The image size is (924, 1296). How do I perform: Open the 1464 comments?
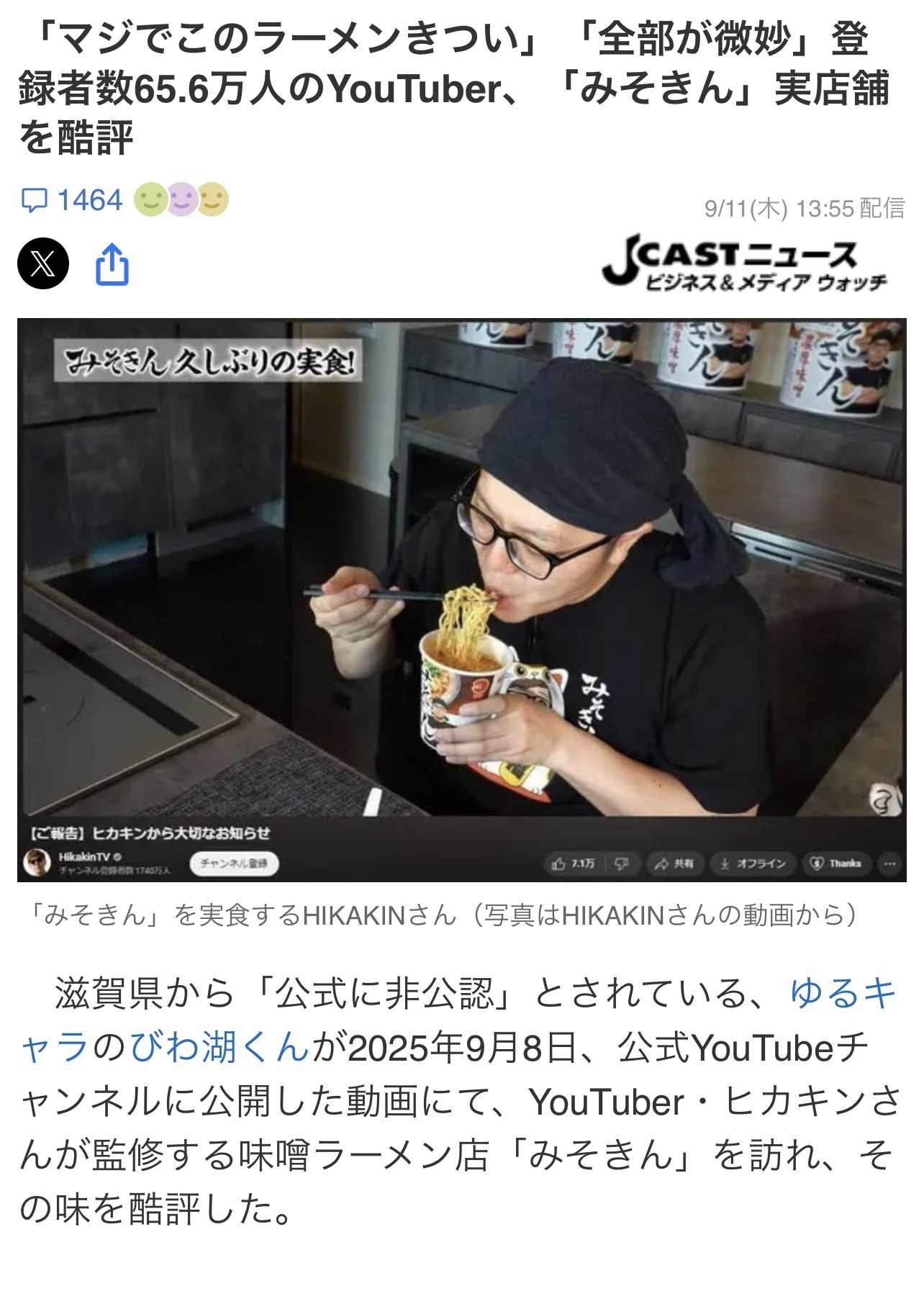pyautogui.click(x=72, y=200)
